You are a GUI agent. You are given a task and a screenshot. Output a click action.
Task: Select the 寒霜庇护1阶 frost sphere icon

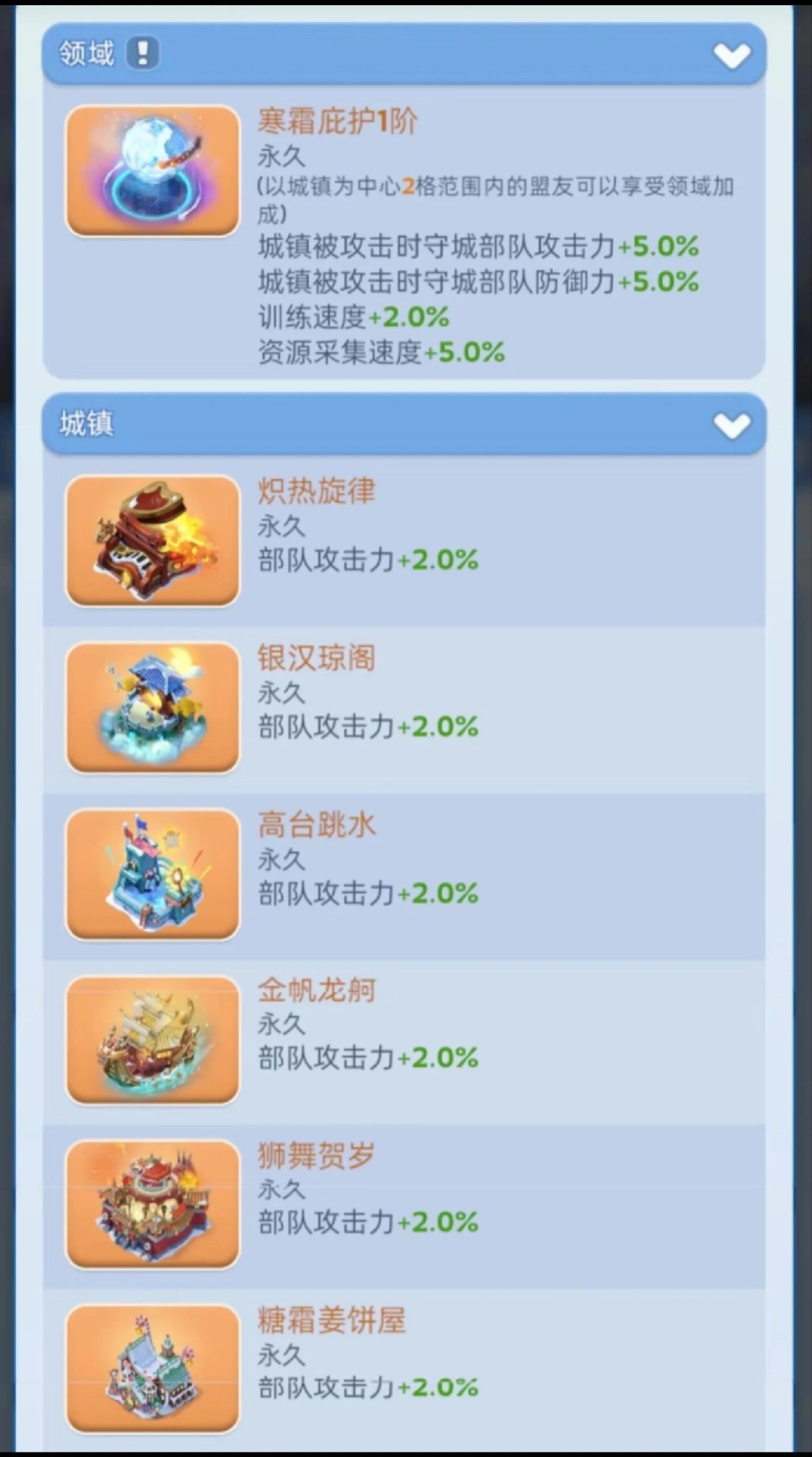point(154,171)
